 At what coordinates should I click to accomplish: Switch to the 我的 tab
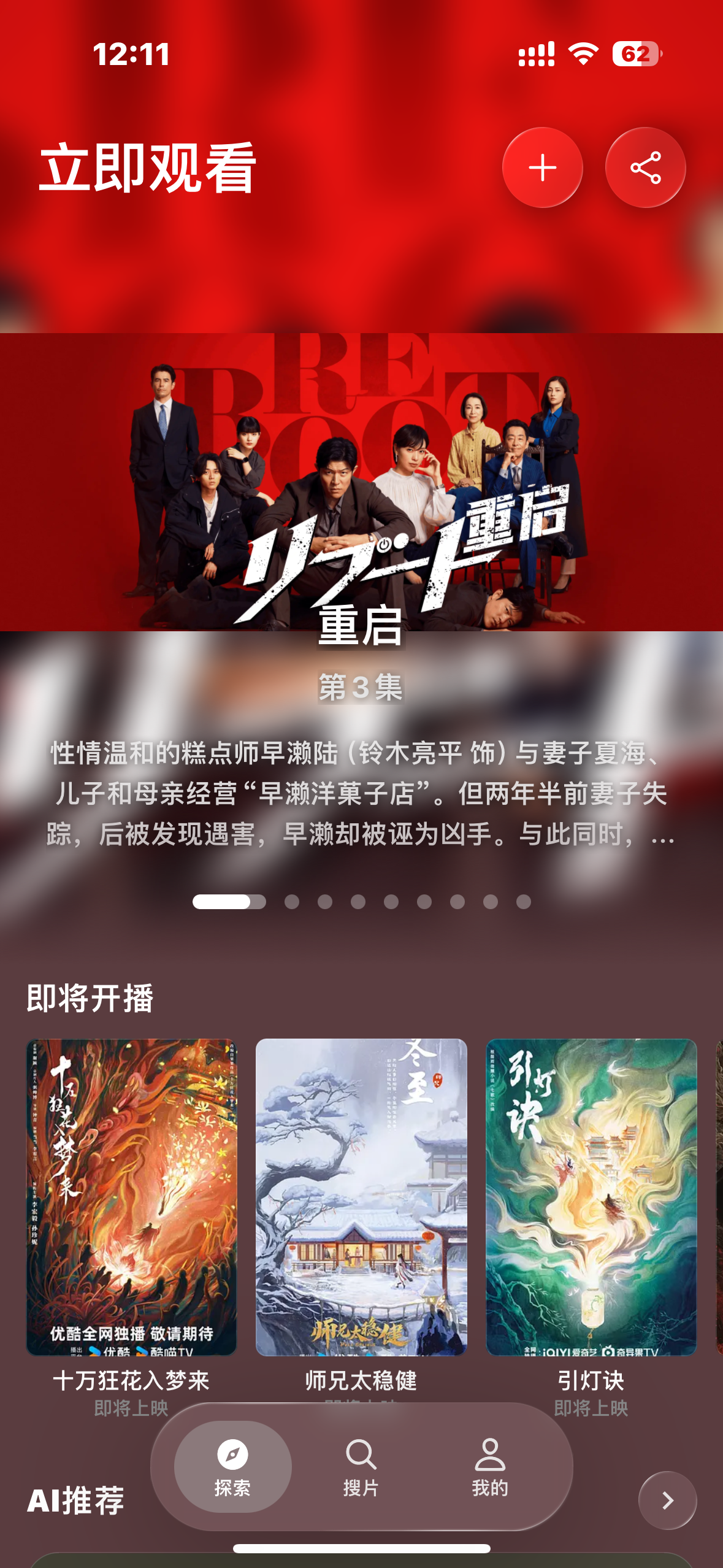[490, 1467]
